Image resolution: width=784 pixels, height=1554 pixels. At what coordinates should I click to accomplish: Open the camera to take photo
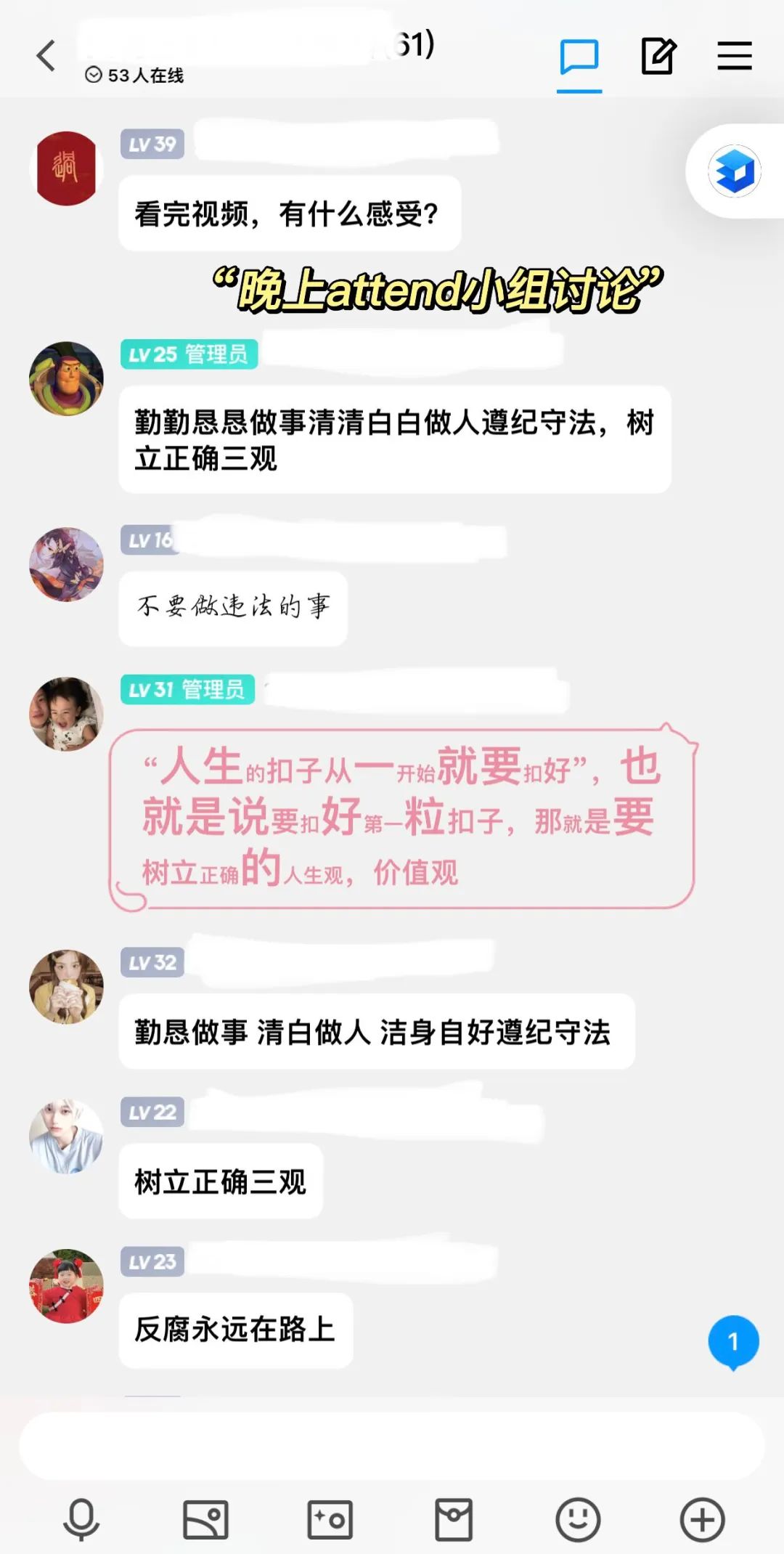pyautogui.click(x=330, y=1519)
